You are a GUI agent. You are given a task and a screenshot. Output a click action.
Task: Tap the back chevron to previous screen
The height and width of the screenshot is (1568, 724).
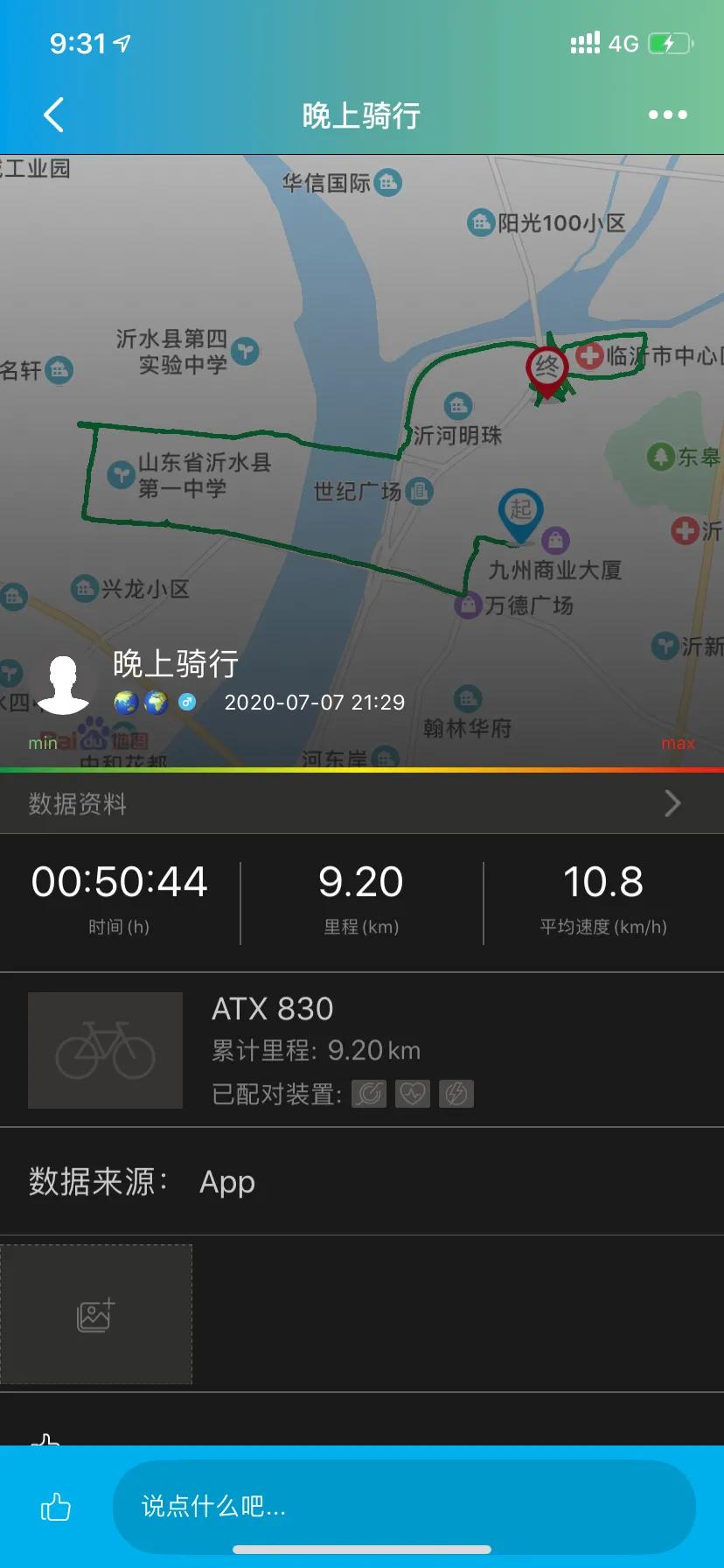point(52,114)
